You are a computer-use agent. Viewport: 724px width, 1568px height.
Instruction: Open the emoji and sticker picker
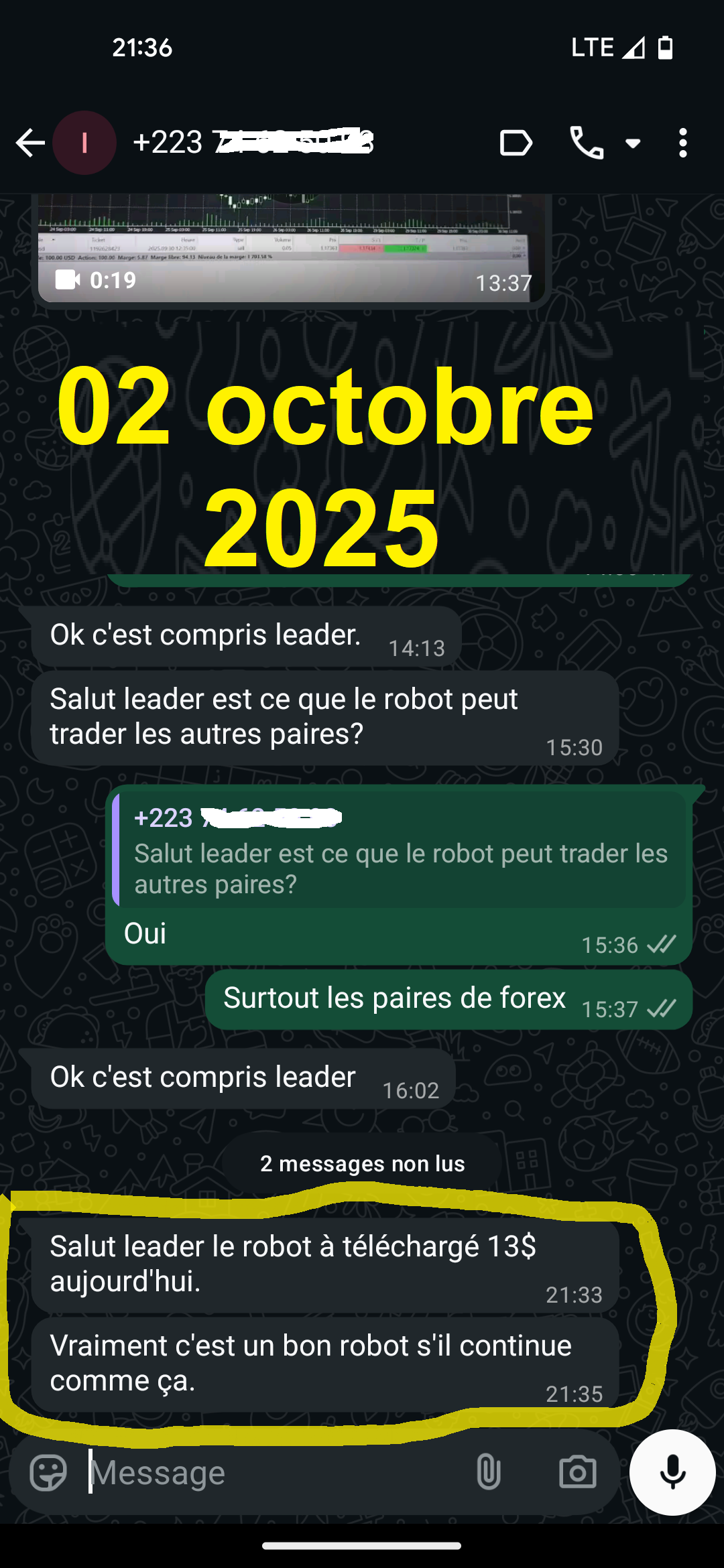[48, 1472]
